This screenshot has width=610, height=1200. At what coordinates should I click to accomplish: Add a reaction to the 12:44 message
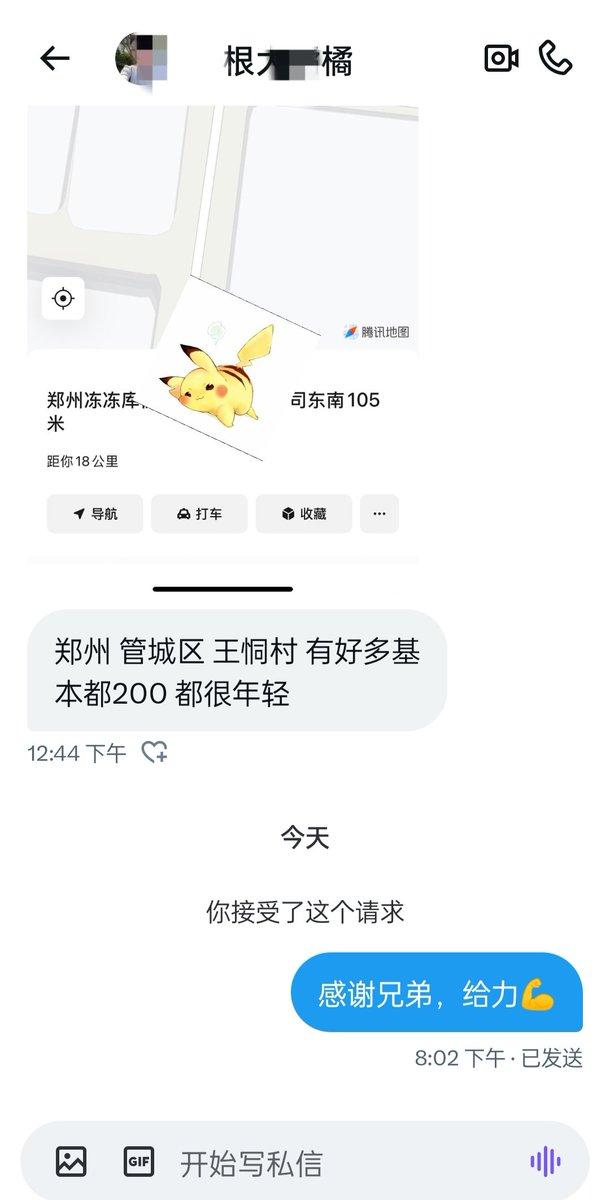pos(153,753)
